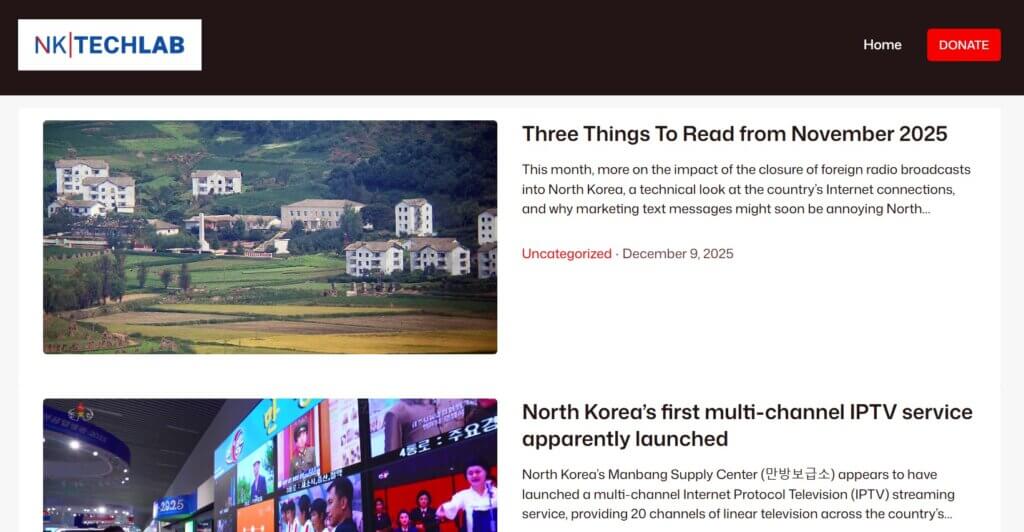Go to the Home page

coord(882,45)
